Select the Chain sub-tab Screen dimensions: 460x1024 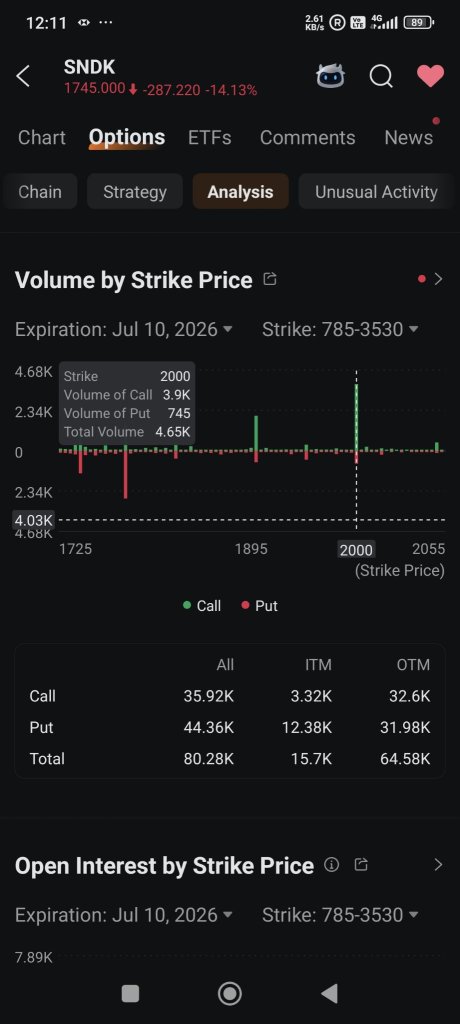[40, 192]
